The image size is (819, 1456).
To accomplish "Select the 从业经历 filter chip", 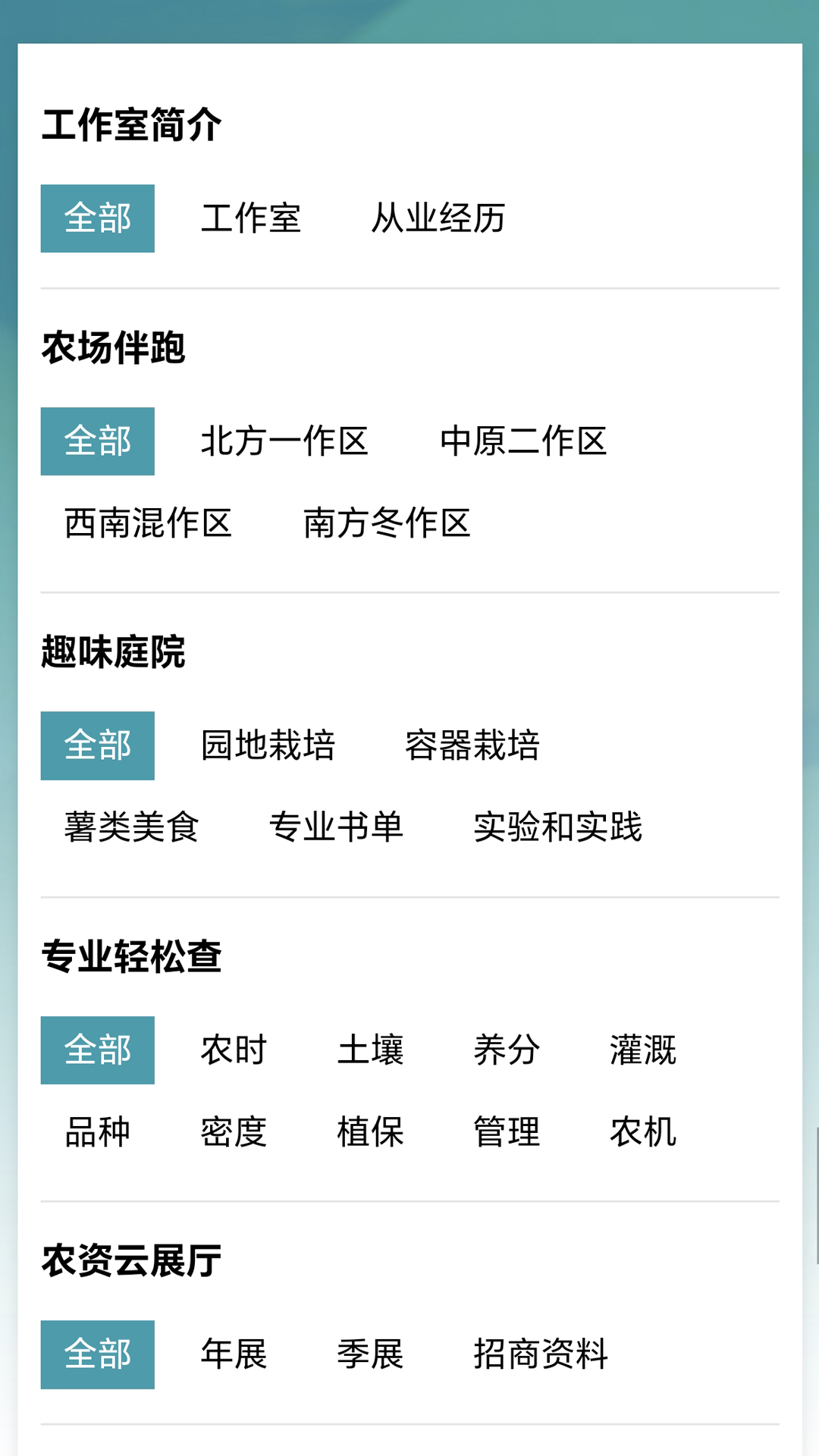I will point(442,218).
